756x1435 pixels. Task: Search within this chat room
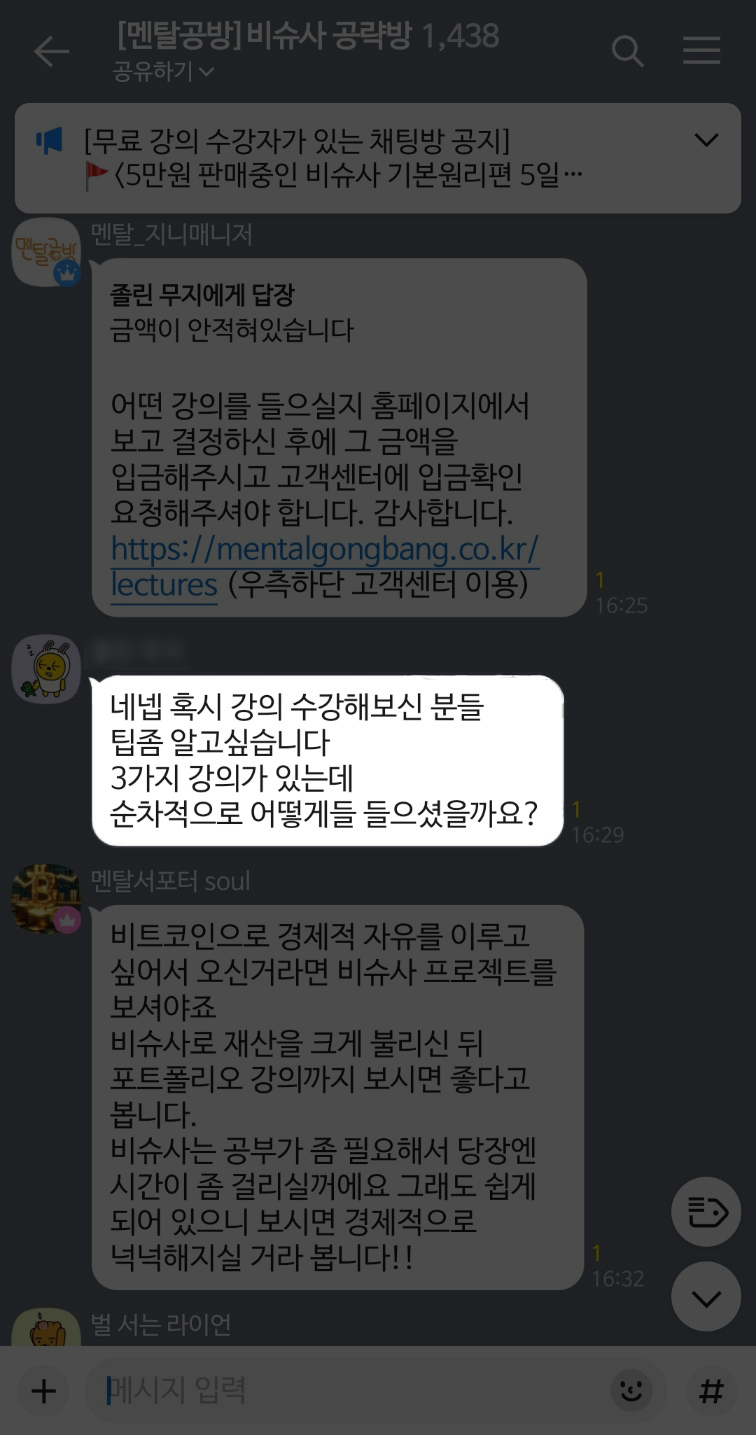tap(627, 51)
